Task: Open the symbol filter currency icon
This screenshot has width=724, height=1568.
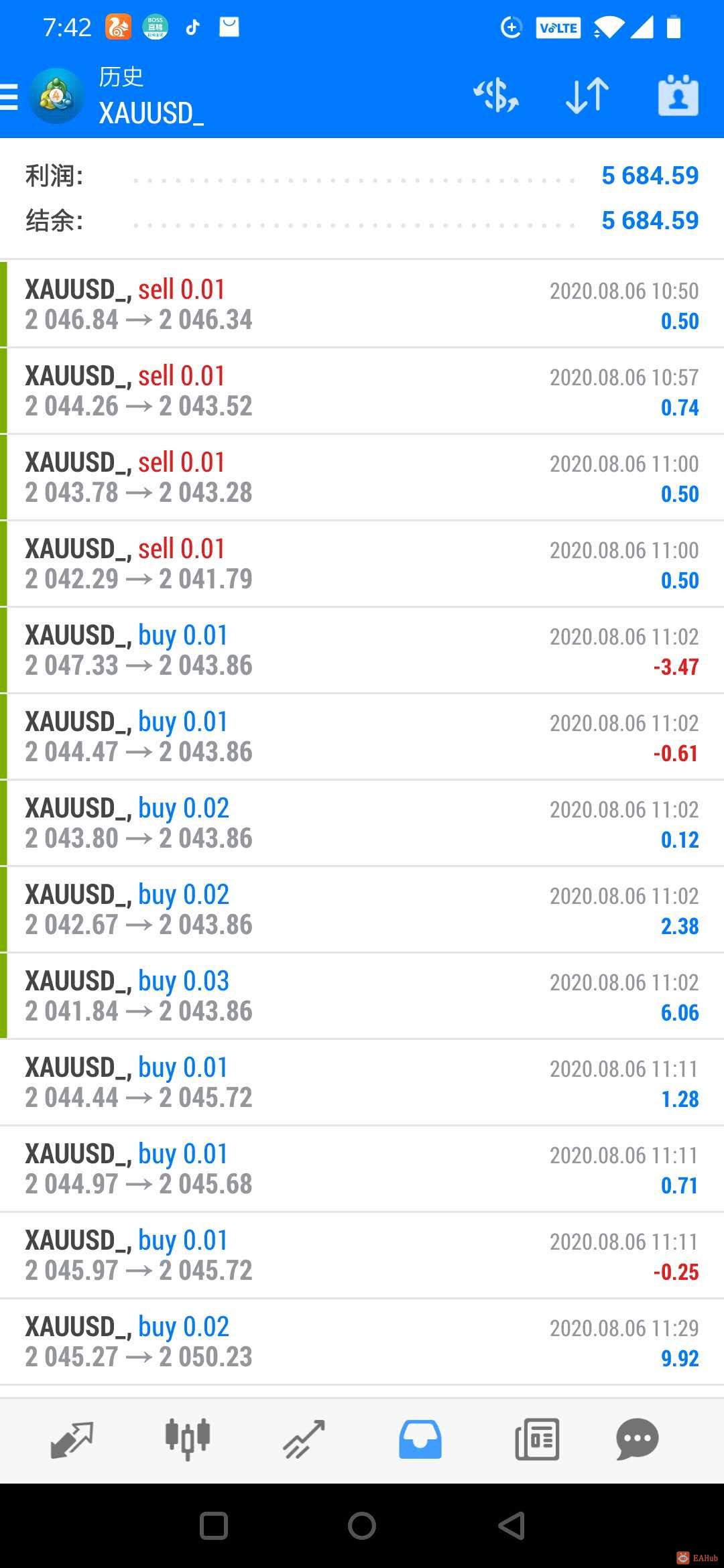Action: coord(496,95)
